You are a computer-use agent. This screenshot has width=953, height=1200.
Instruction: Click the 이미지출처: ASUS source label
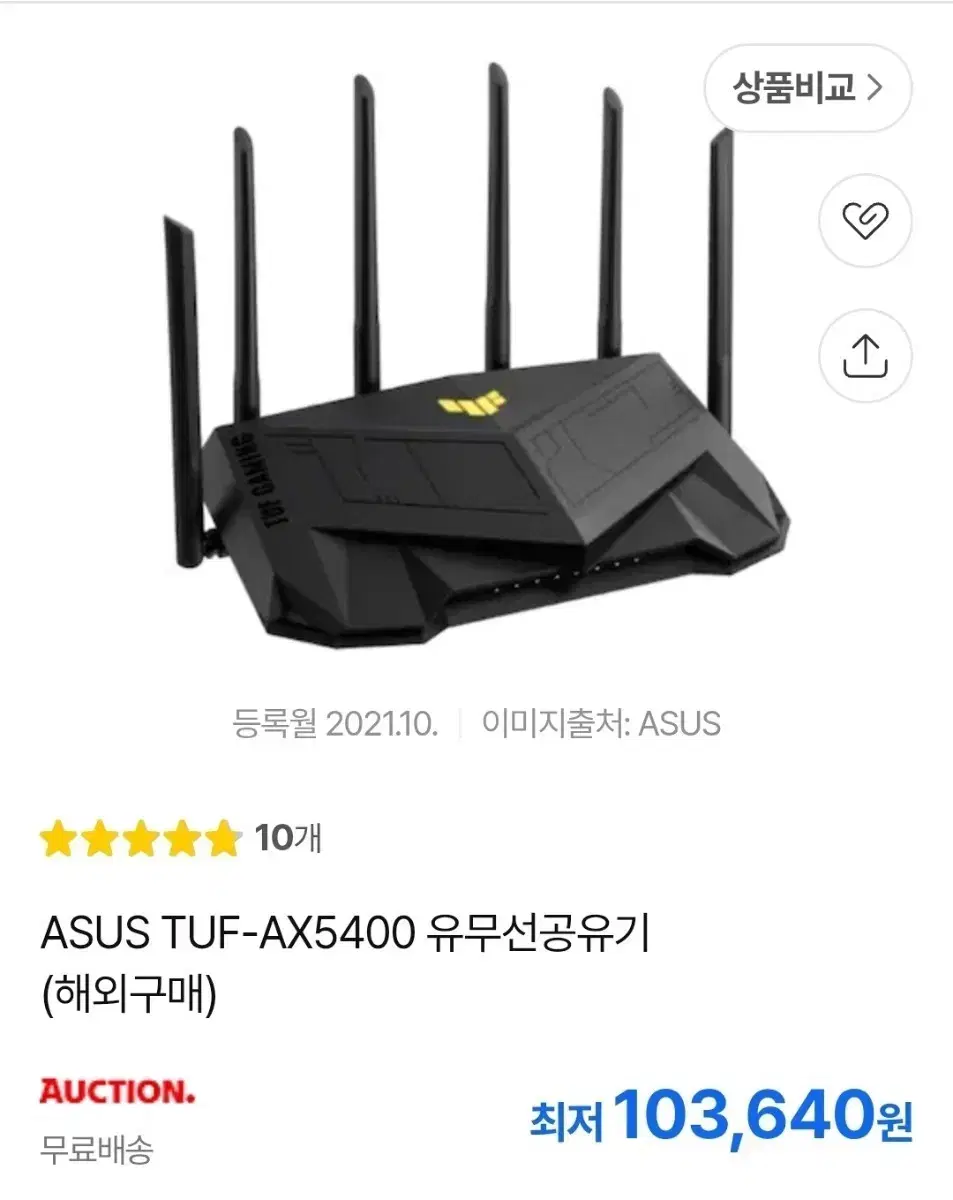(601, 722)
